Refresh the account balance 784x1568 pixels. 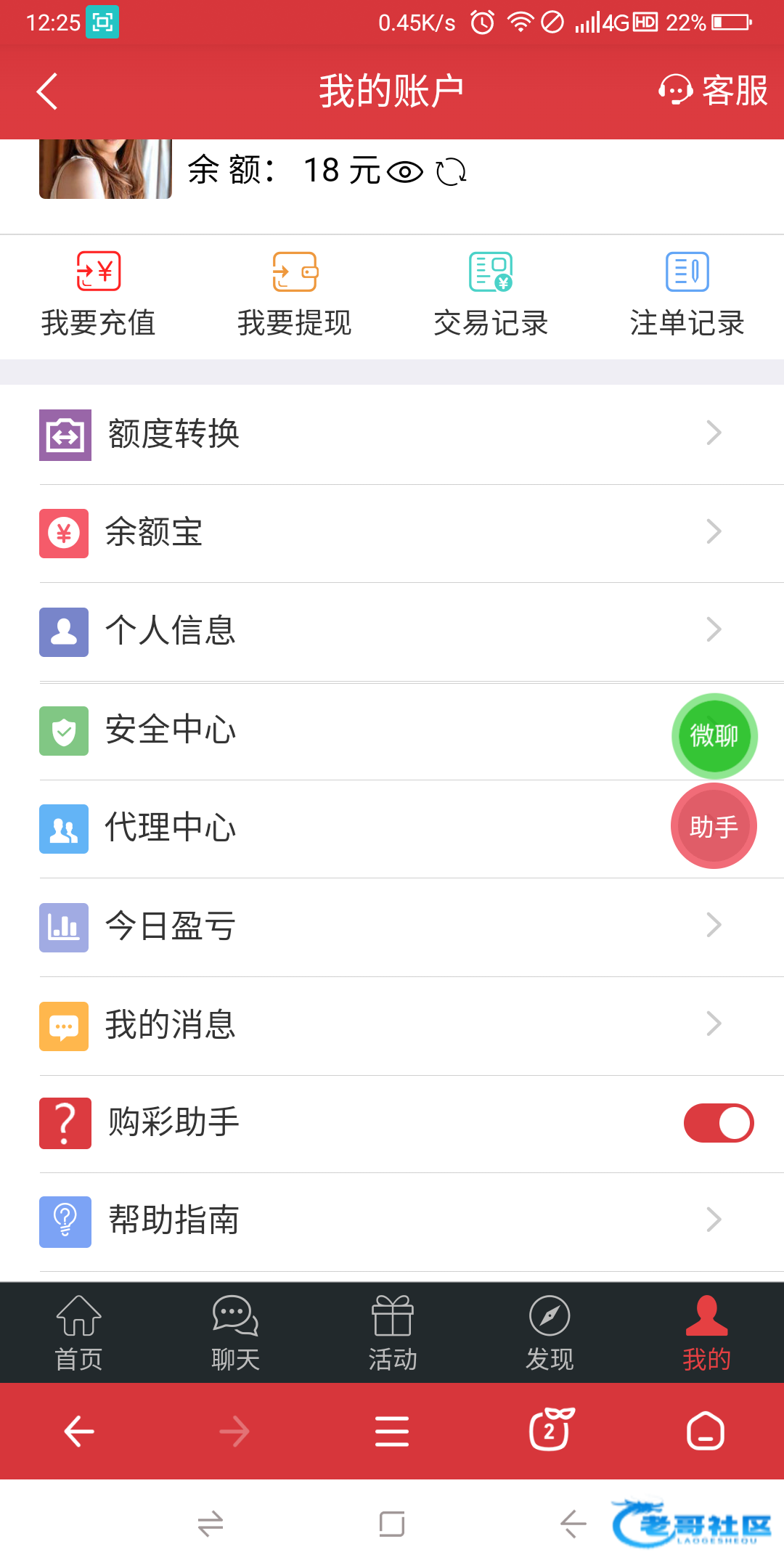pyautogui.click(x=451, y=172)
